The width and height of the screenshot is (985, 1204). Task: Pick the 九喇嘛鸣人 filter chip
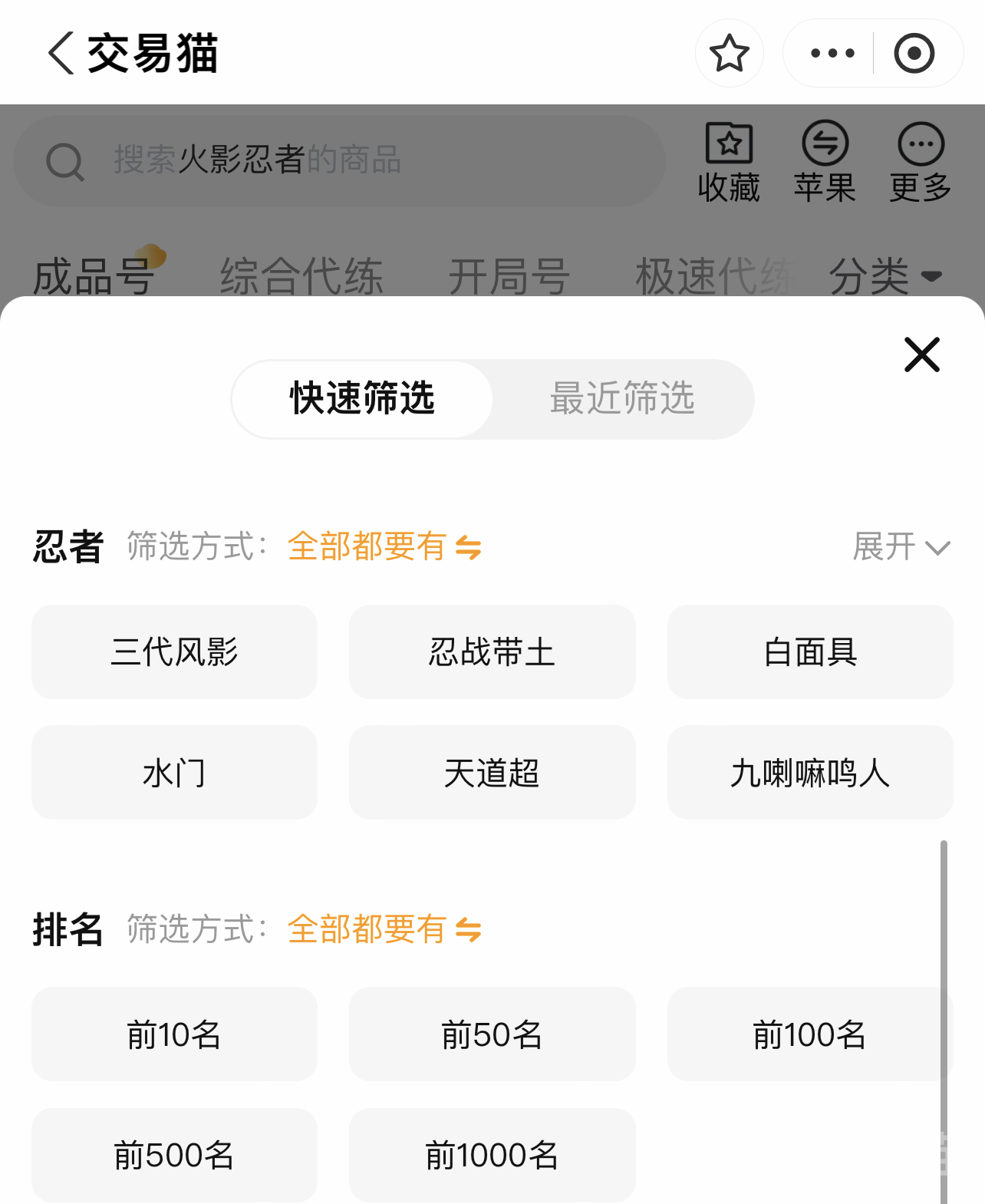(x=810, y=773)
